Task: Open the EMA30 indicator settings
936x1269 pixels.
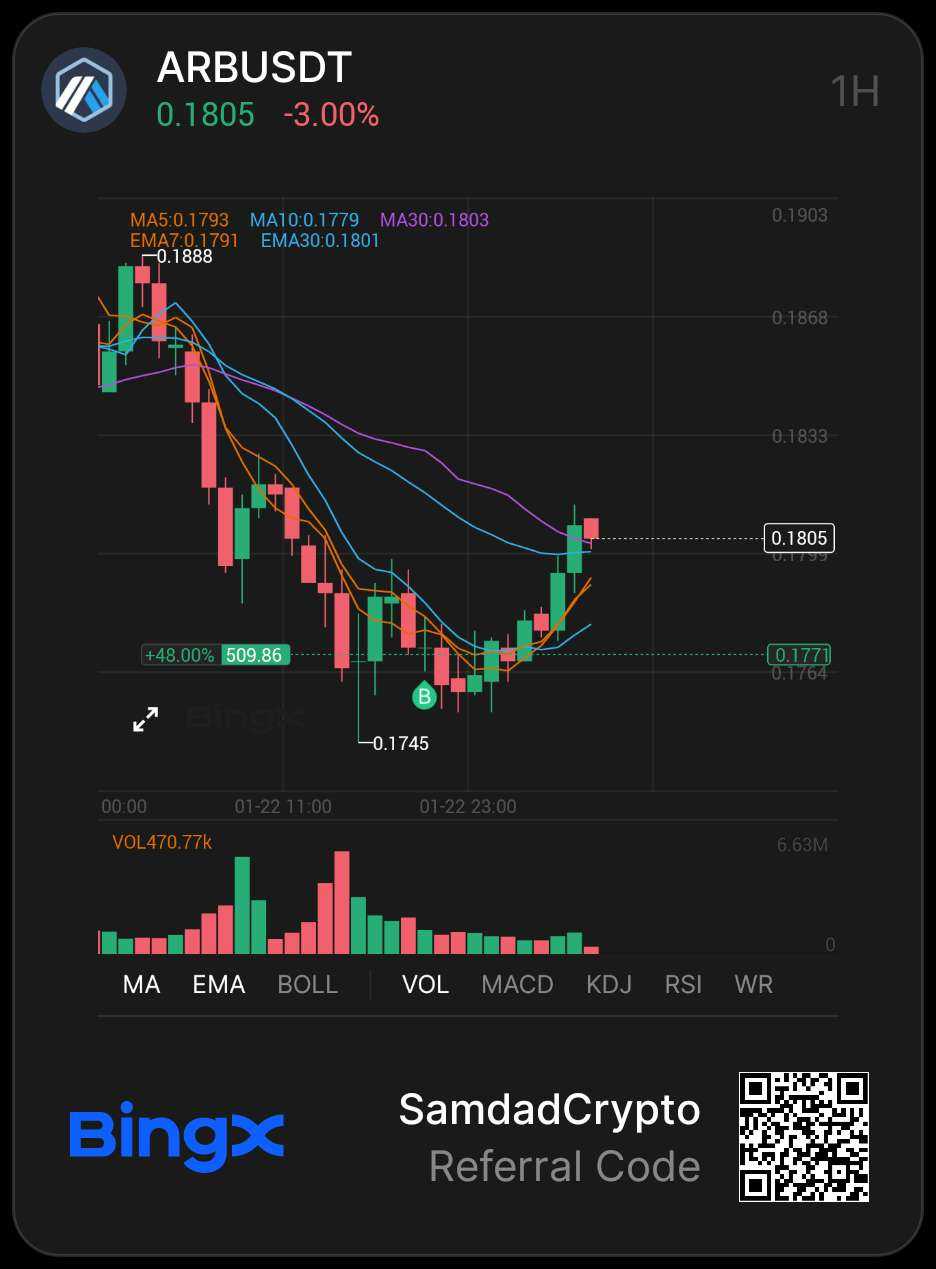Action: click(x=319, y=240)
